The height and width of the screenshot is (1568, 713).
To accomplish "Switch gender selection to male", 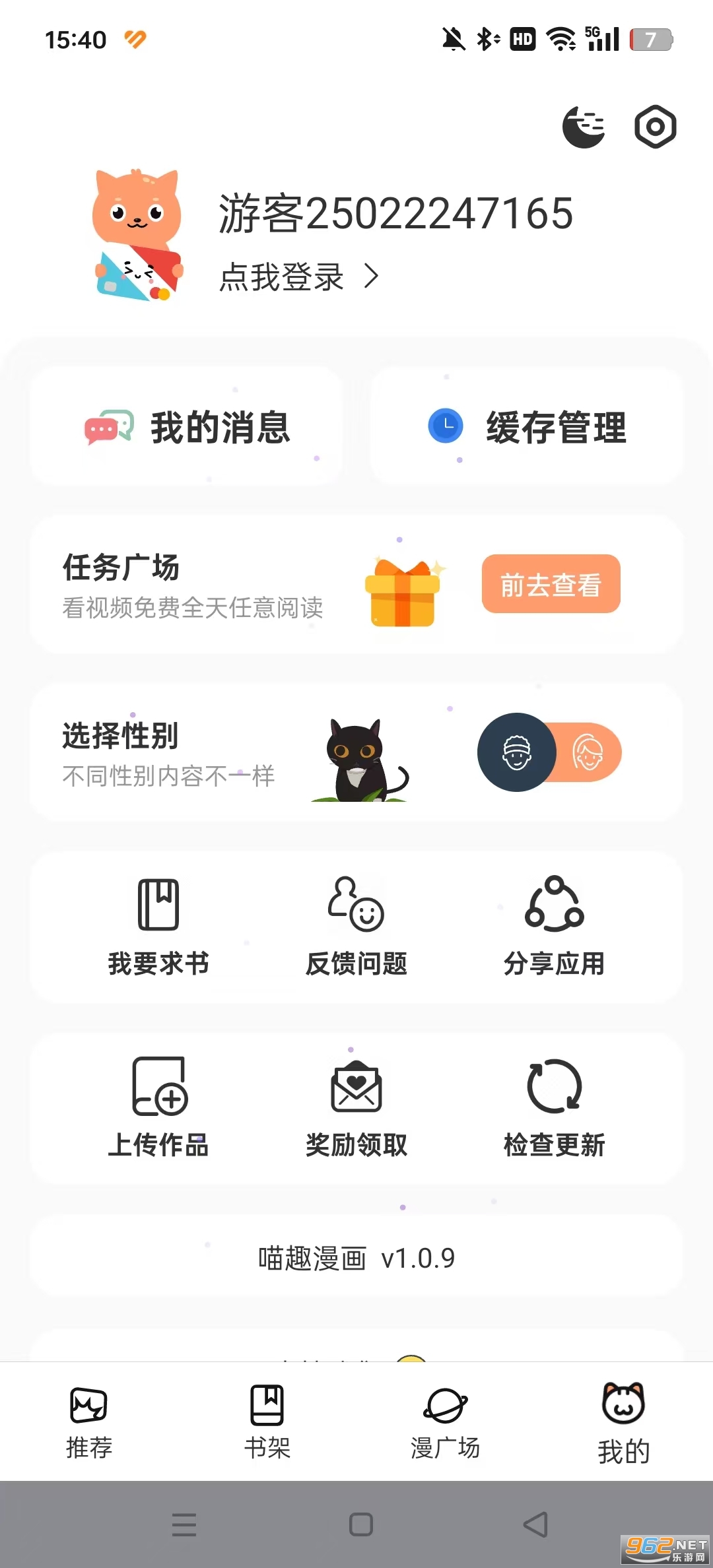I will [516, 752].
